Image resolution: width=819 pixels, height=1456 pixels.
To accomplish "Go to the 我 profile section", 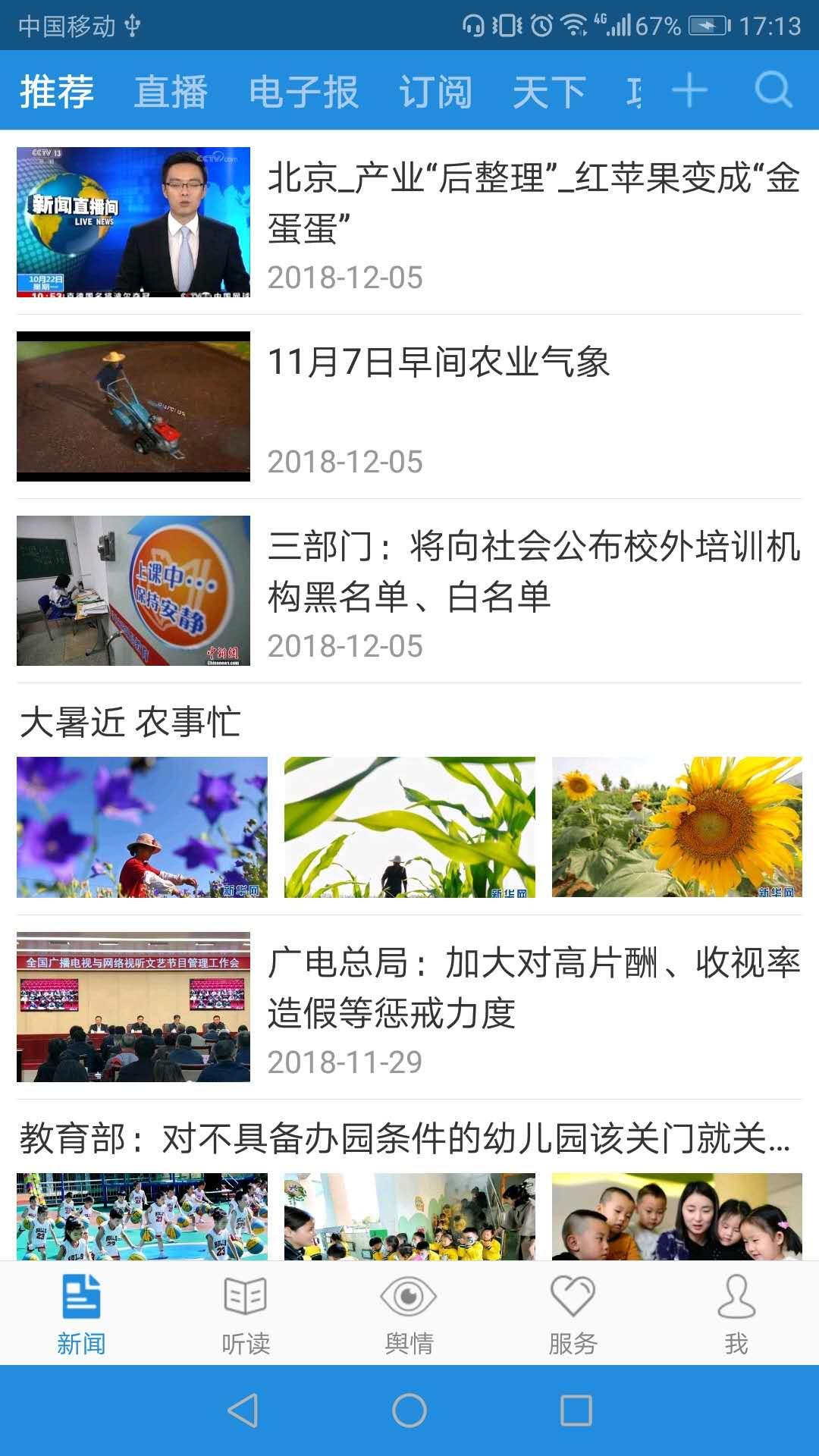I will point(736,1315).
